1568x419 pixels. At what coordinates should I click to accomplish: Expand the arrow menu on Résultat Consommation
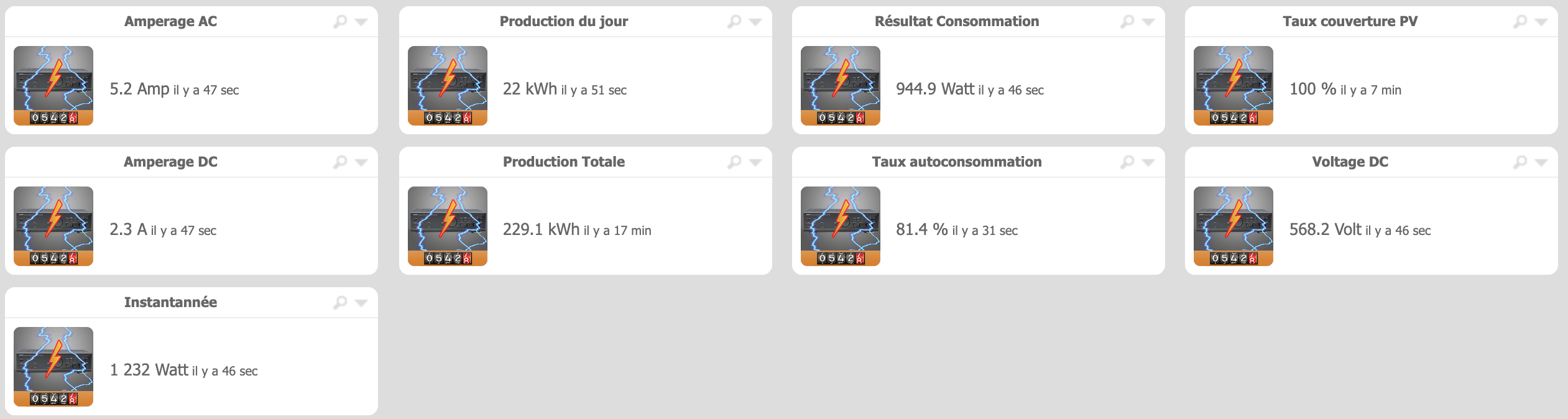(1148, 22)
